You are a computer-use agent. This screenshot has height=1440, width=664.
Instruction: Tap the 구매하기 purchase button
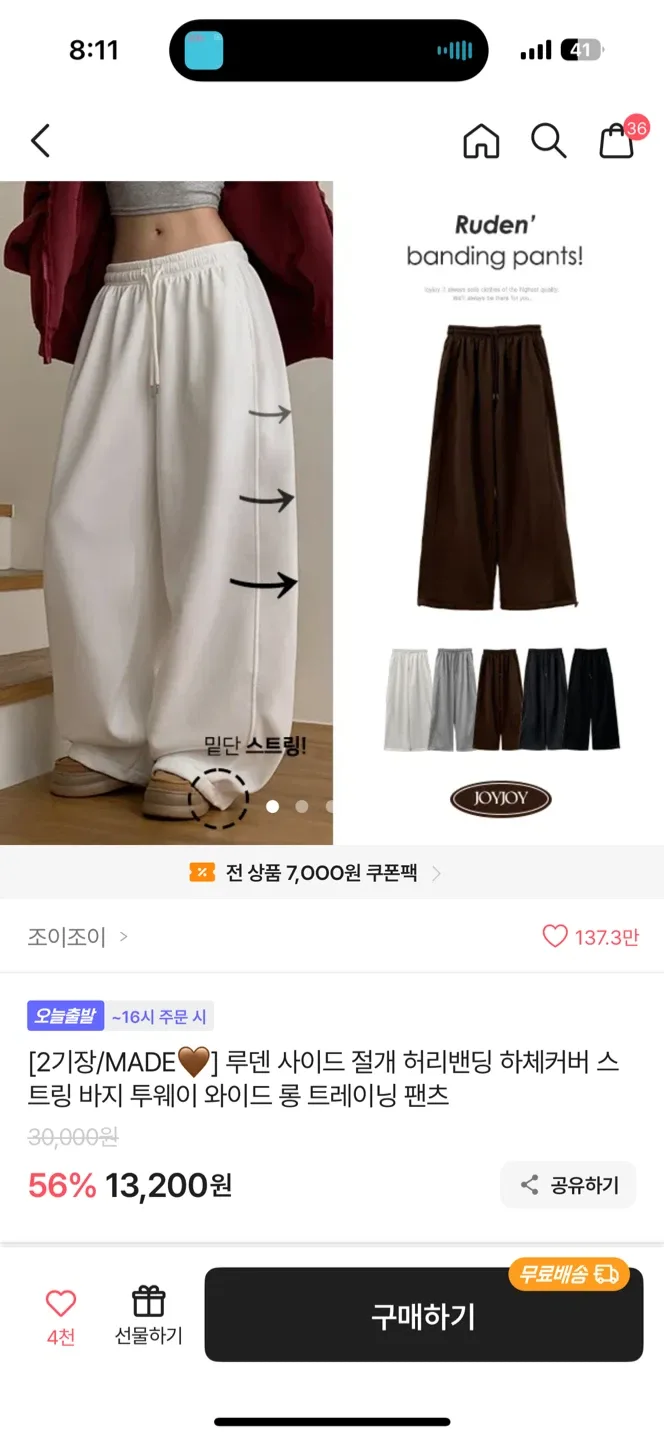(x=424, y=1316)
